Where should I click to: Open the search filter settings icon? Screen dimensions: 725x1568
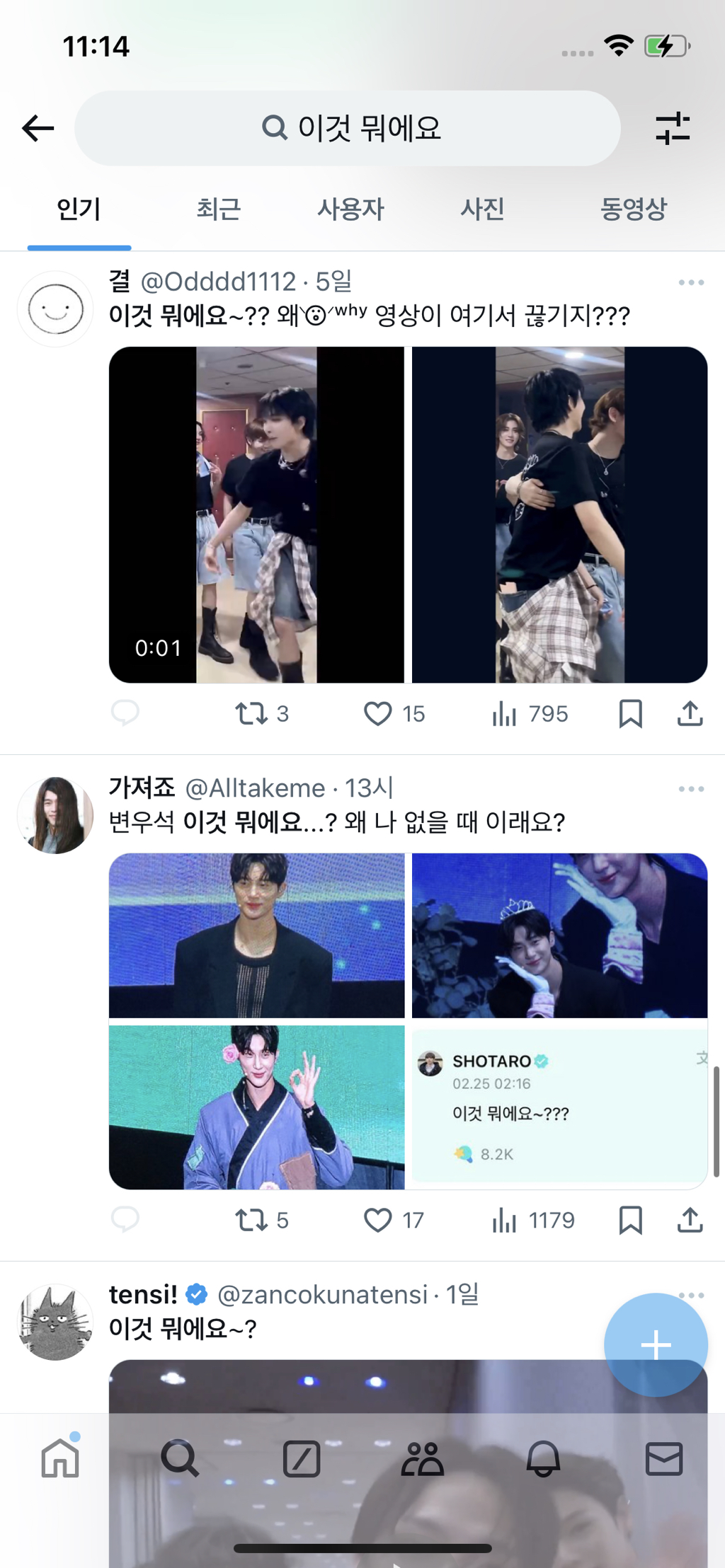tap(672, 128)
